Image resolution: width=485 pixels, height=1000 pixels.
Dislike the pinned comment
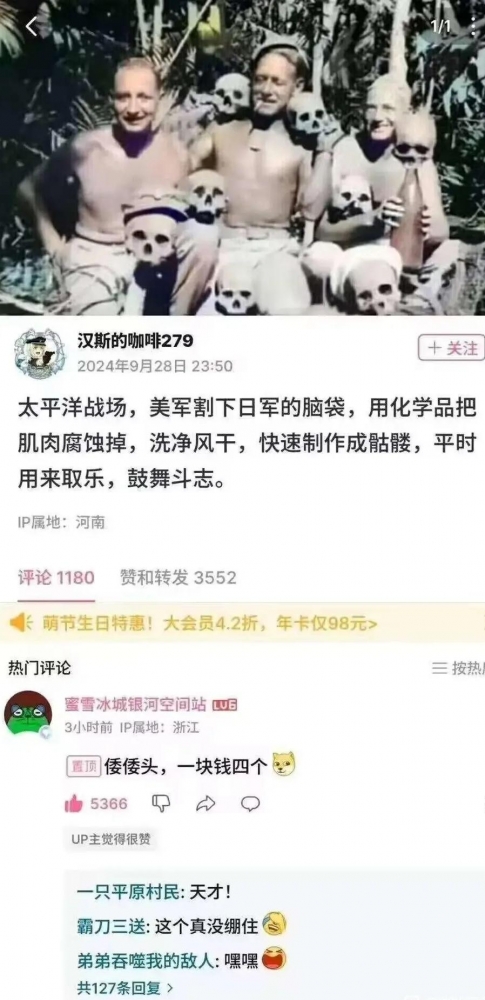(161, 804)
